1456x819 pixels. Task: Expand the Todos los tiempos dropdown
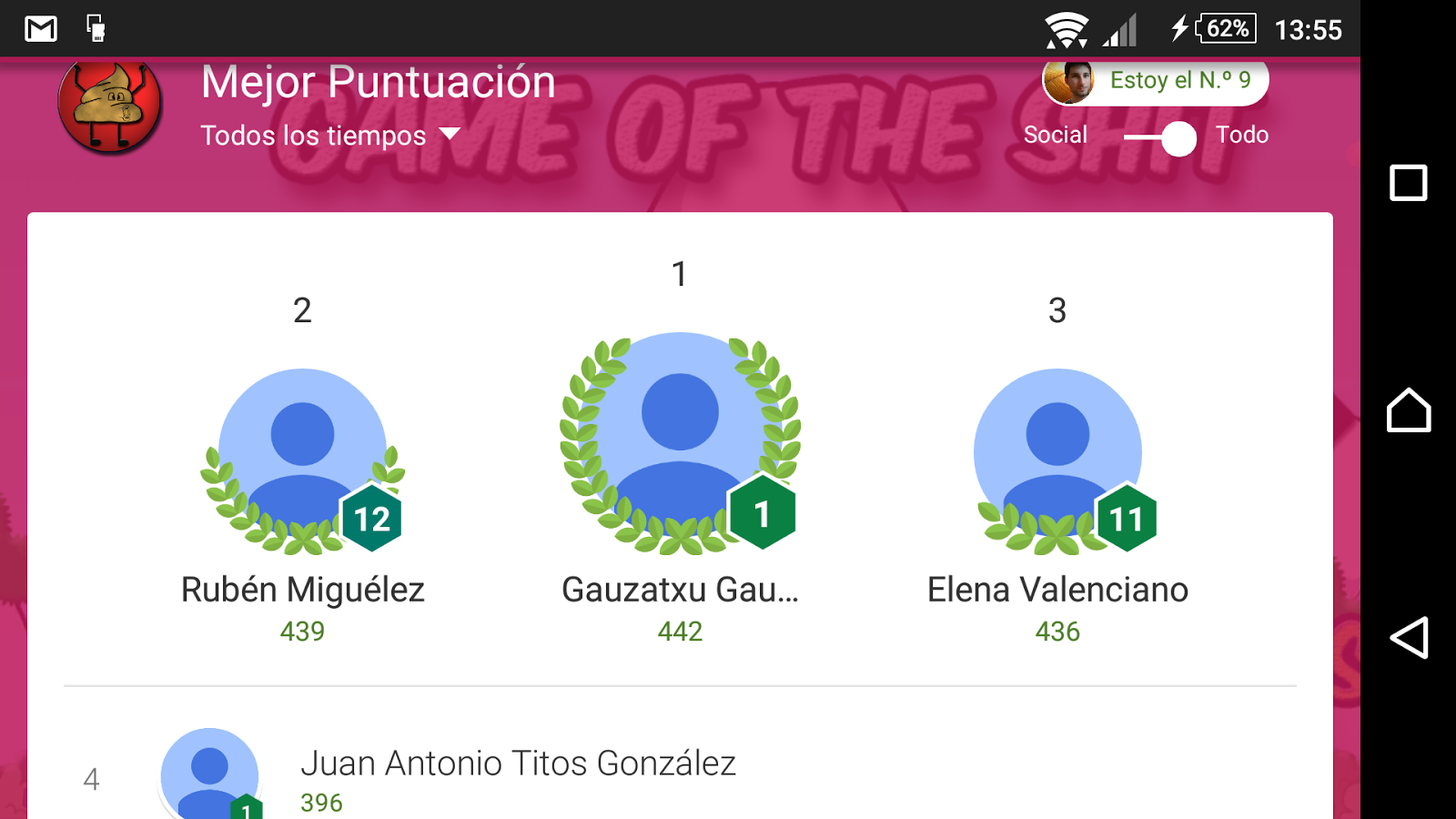(x=329, y=136)
